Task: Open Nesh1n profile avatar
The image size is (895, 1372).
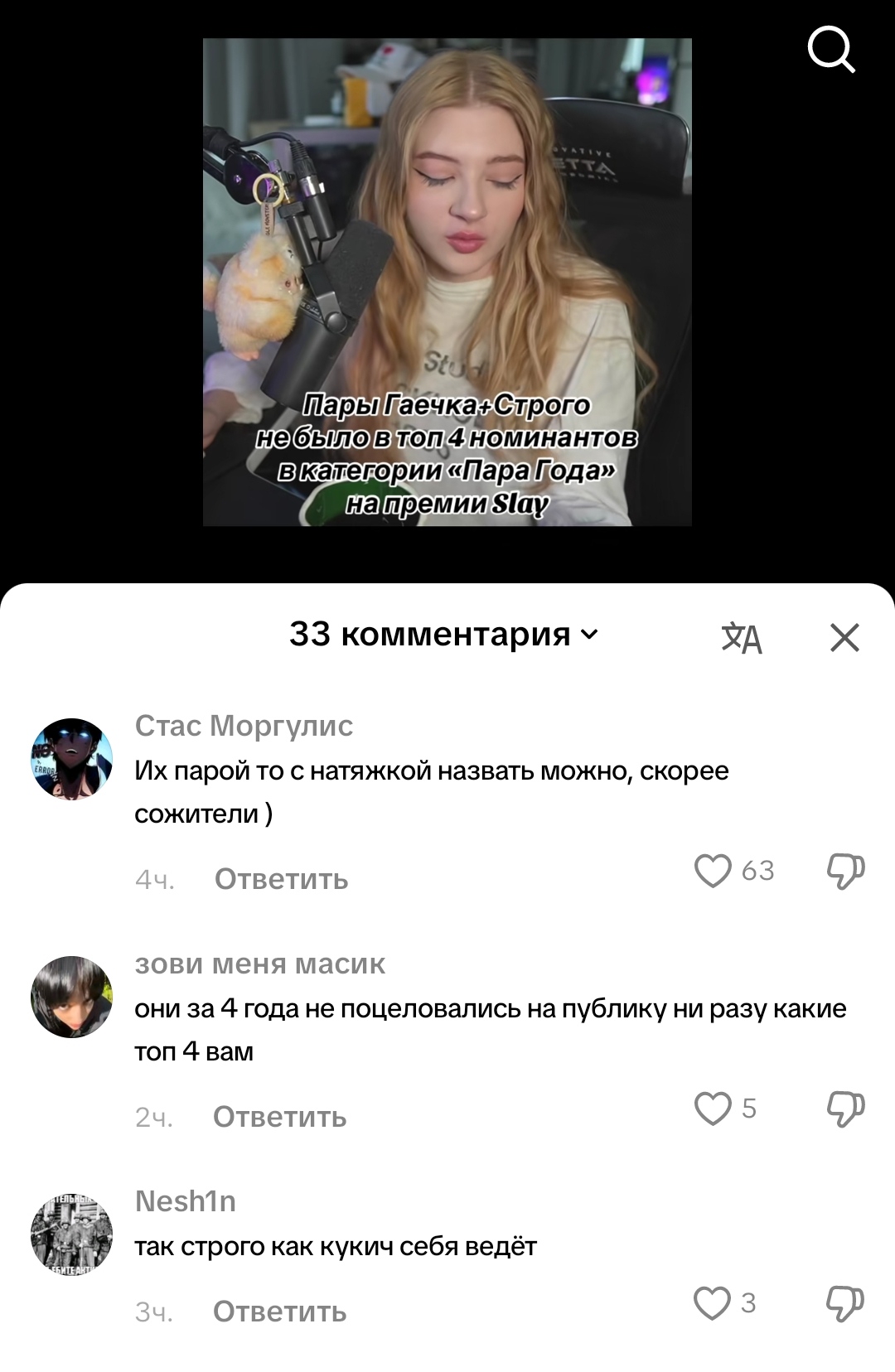Action: [x=72, y=1234]
